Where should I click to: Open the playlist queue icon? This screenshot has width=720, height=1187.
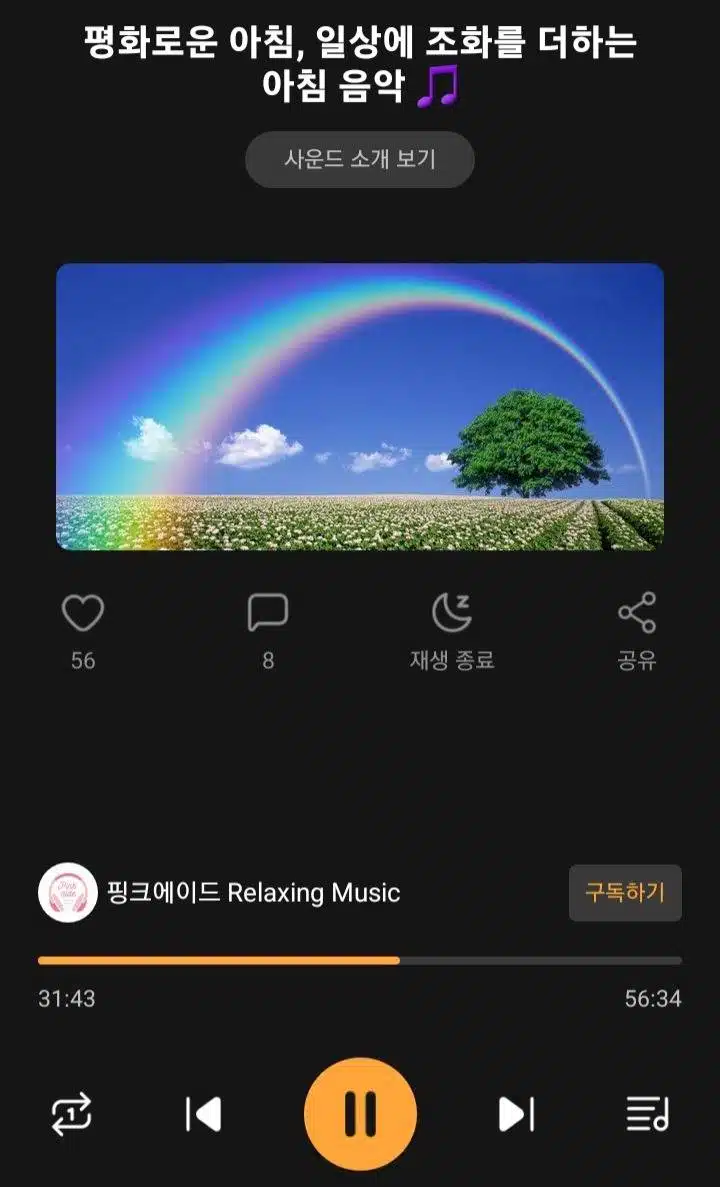coord(647,1114)
